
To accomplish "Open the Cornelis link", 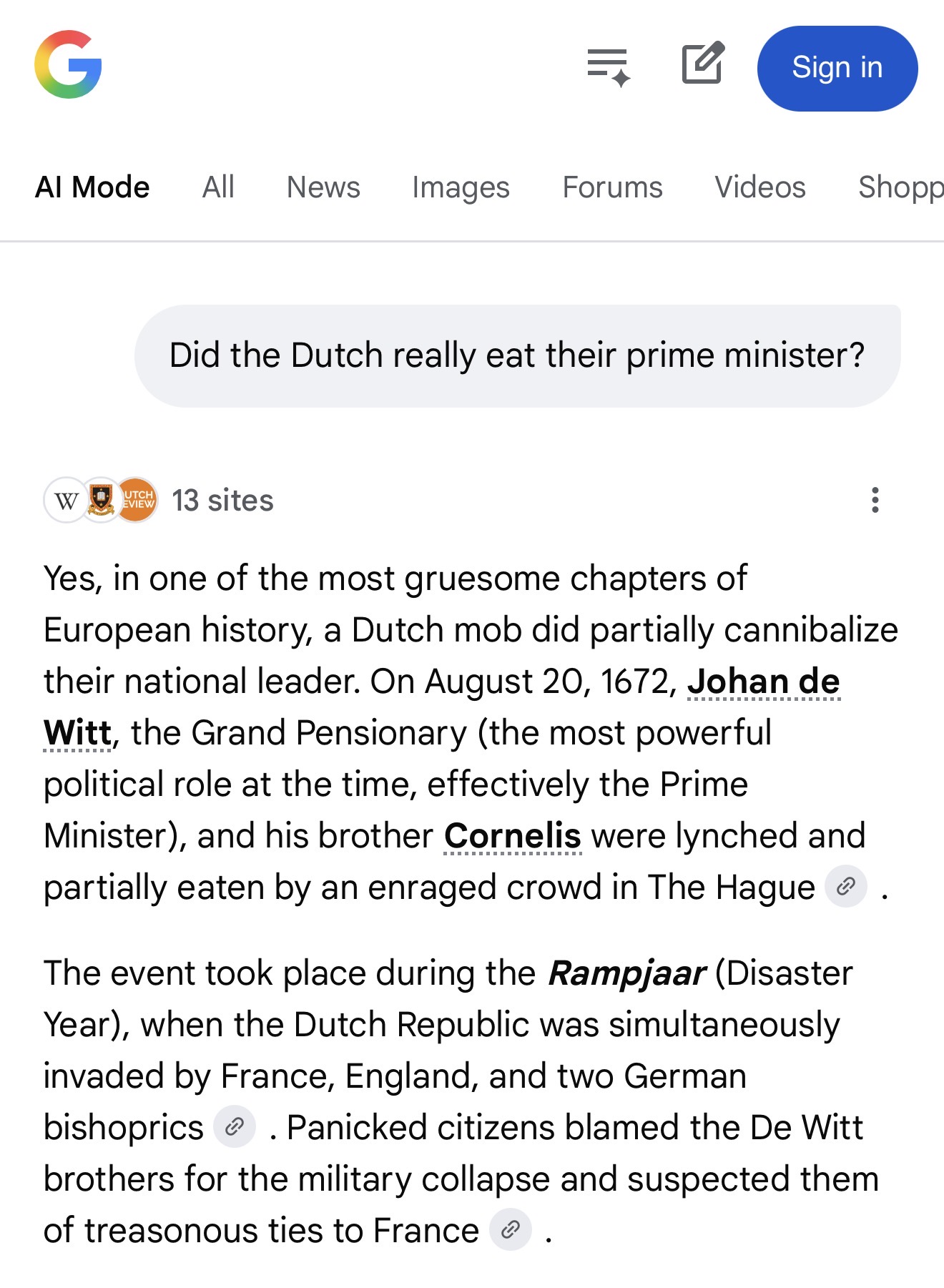I will coord(513,836).
